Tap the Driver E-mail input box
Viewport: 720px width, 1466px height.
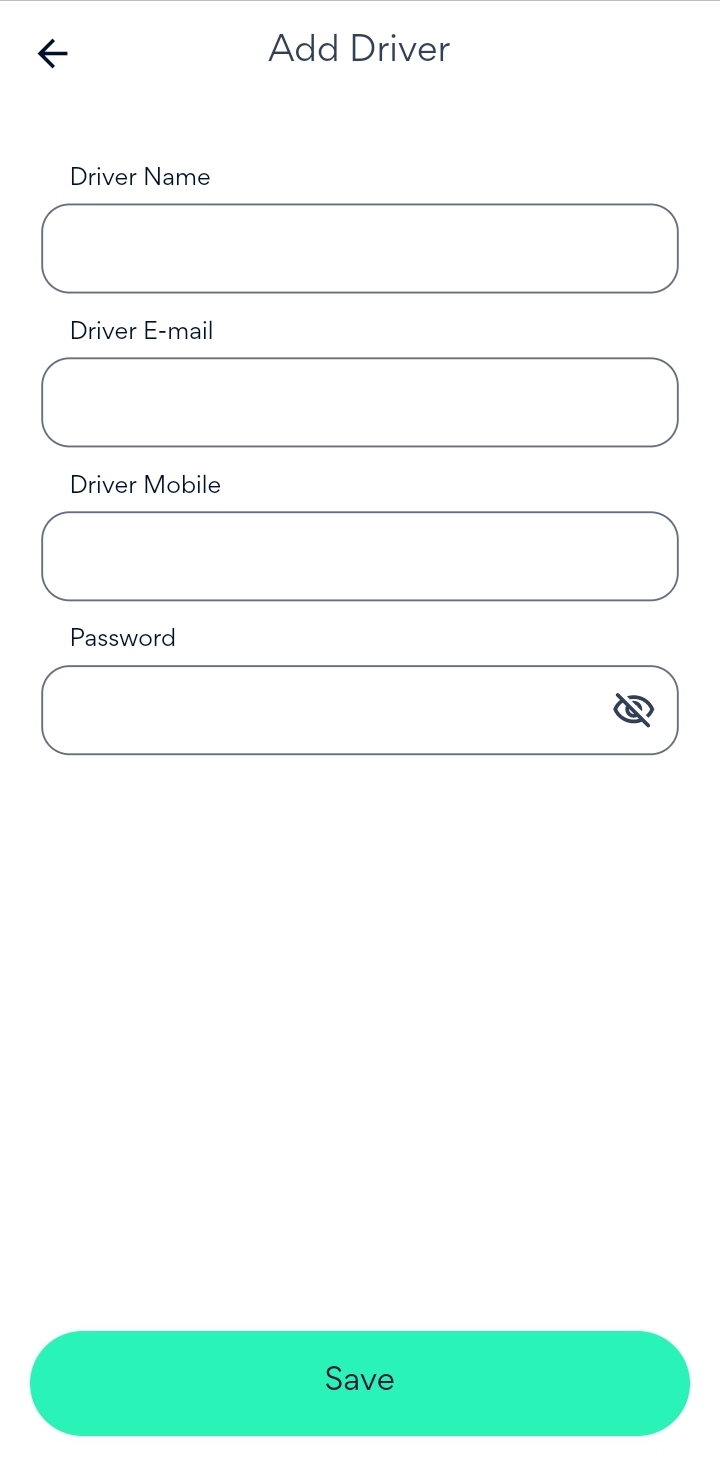coord(360,402)
